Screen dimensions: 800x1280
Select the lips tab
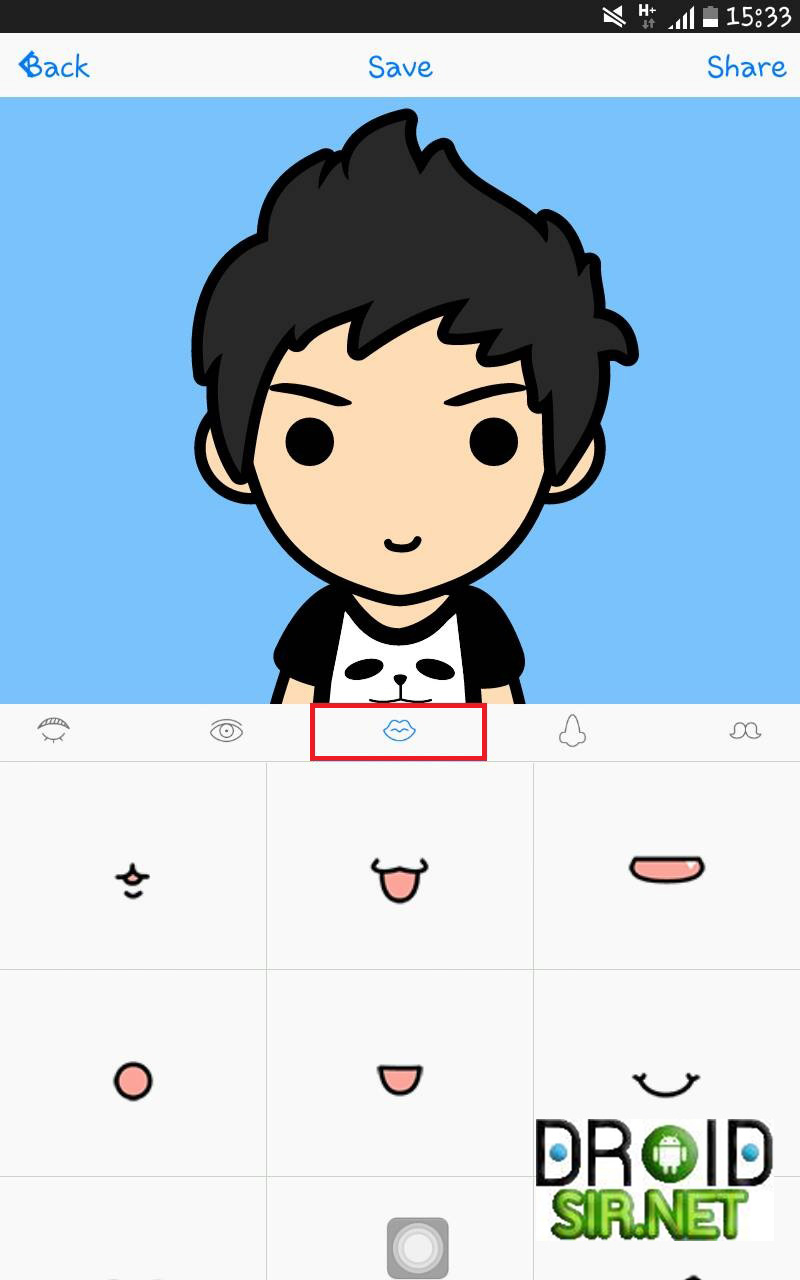(399, 732)
